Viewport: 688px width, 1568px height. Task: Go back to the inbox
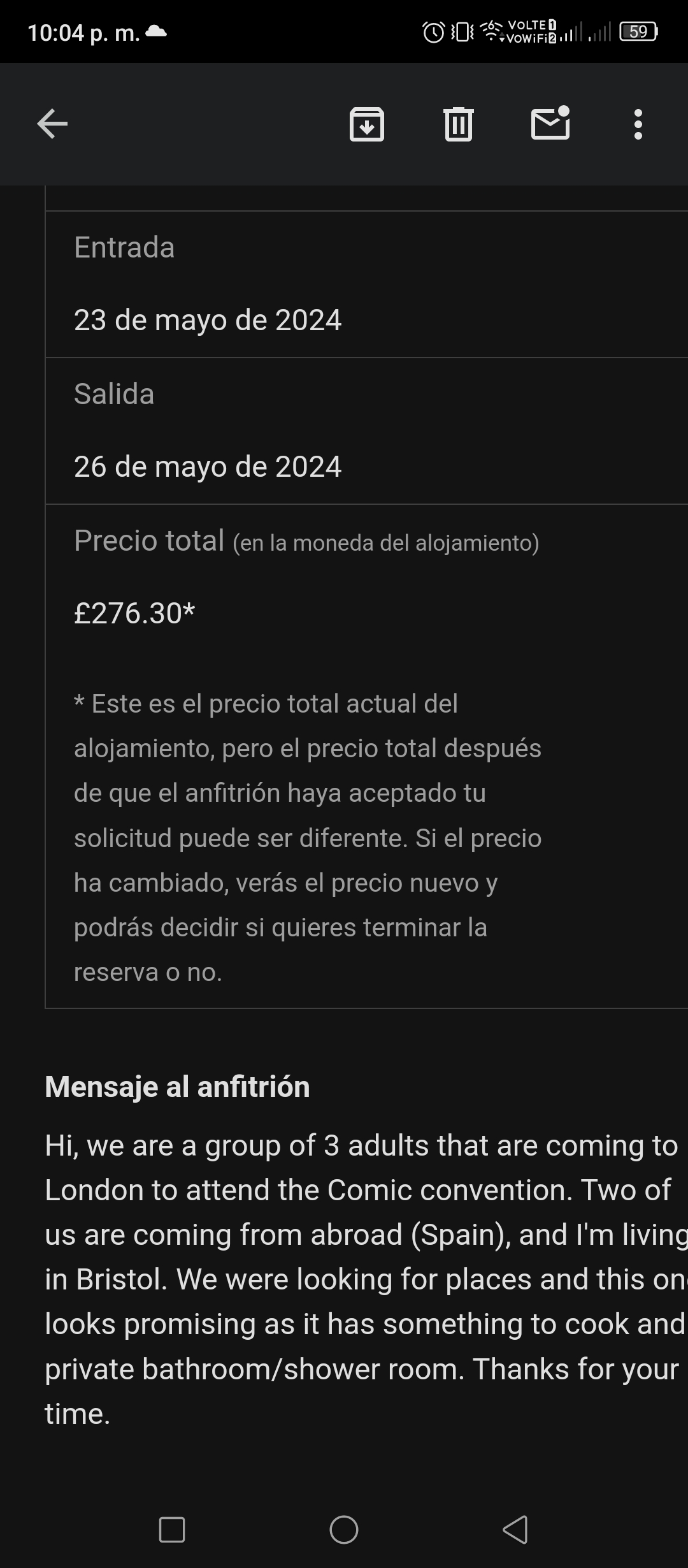52,124
